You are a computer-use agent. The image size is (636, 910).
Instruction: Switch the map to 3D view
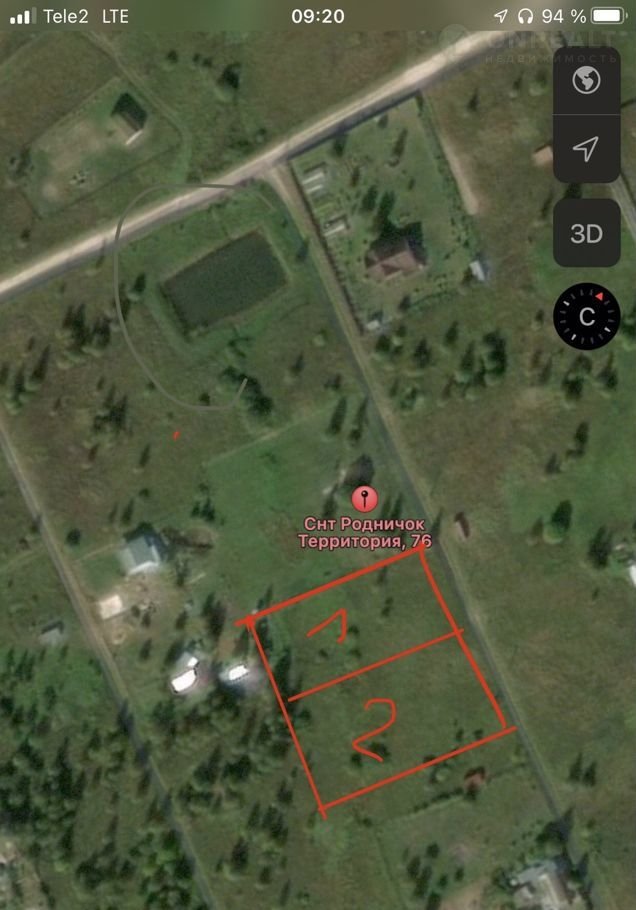586,233
